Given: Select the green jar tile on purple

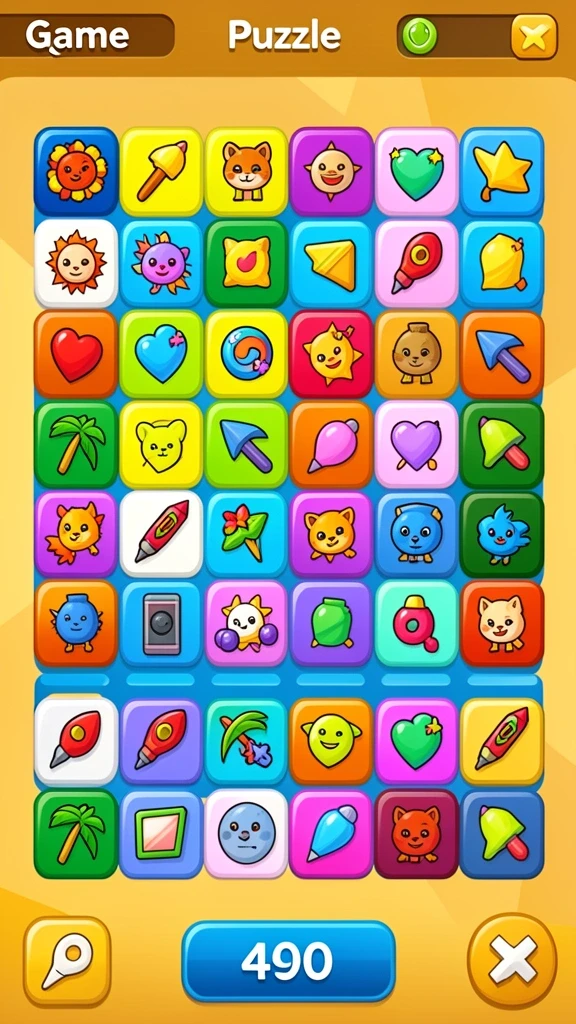Looking at the screenshot, I should 331,624.
